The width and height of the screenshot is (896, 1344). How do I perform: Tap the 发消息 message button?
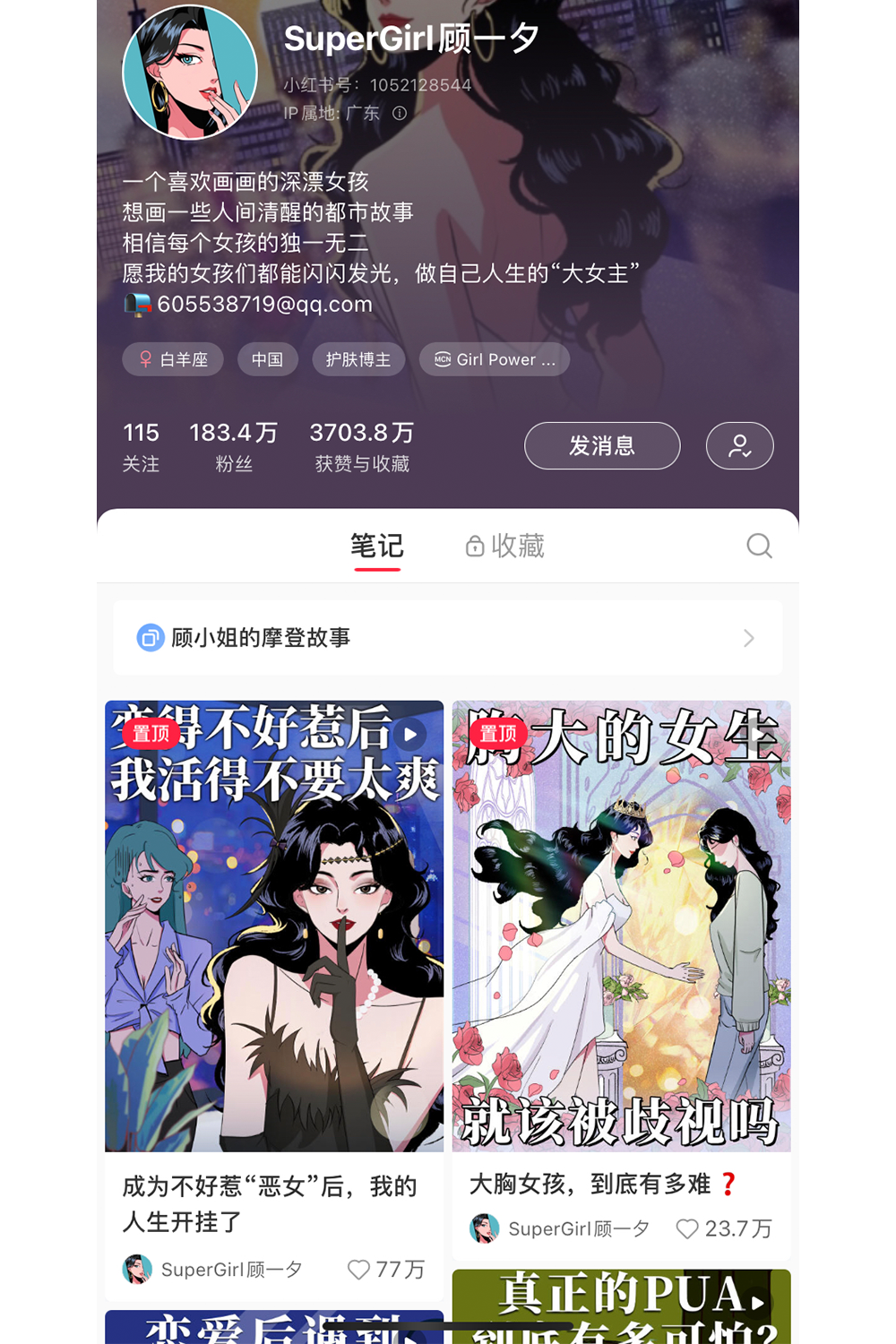tap(602, 445)
